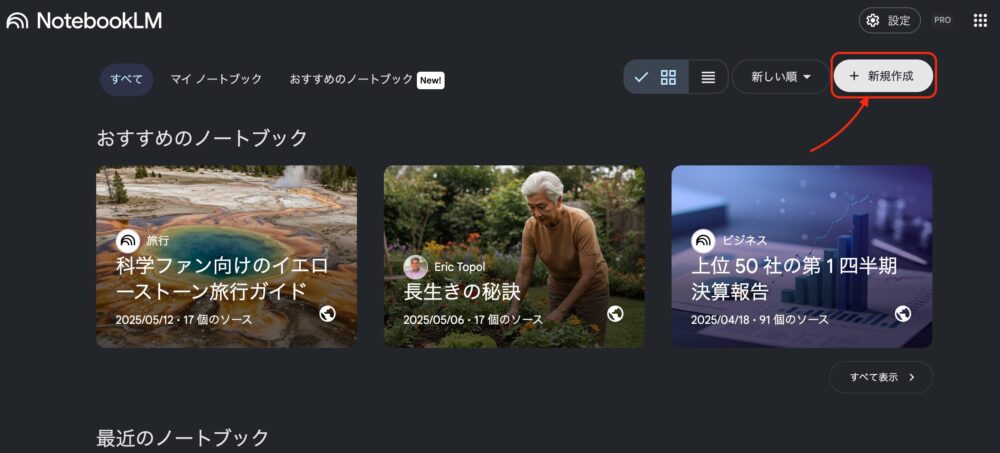This screenshot has height=453, width=1000.
Task: Switch to the おすすめのノートブック tab
Action: click(x=351, y=79)
